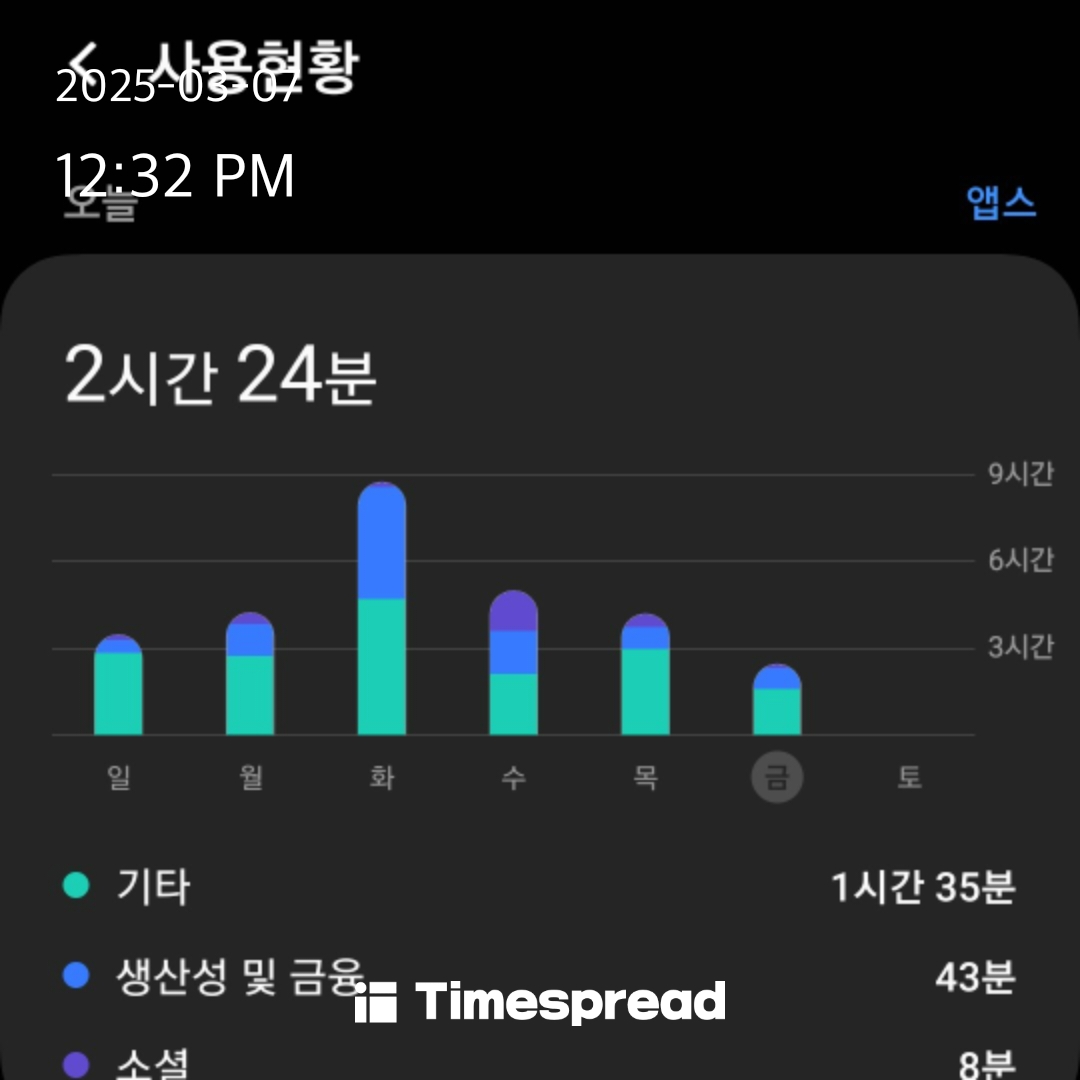Viewport: 1080px width, 1080px height.
Task: Show usage for 수 in the chart
Action: [x=513, y=664]
